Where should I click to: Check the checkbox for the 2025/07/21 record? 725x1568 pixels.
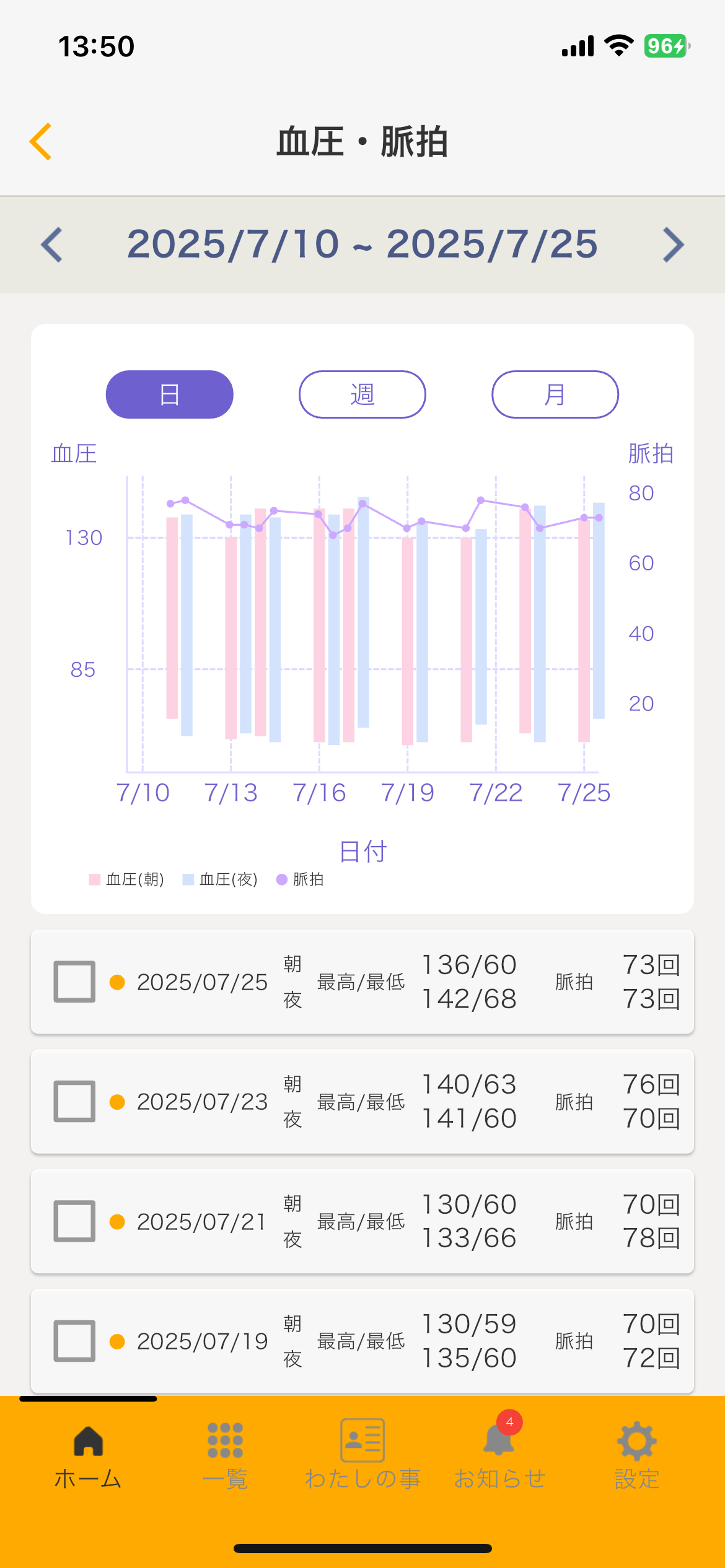(73, 1221)
